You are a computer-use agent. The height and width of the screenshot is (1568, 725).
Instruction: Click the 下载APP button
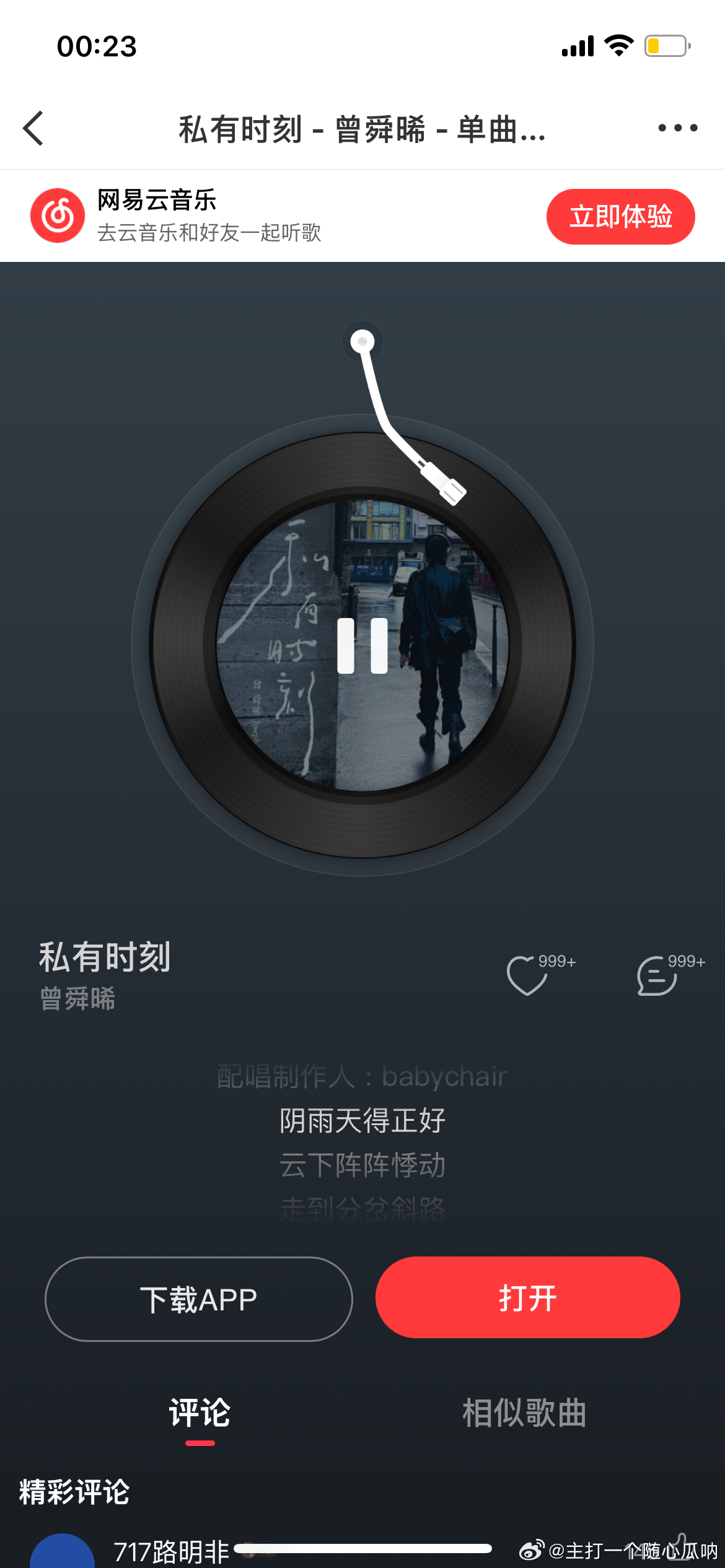click(197, 1299)
